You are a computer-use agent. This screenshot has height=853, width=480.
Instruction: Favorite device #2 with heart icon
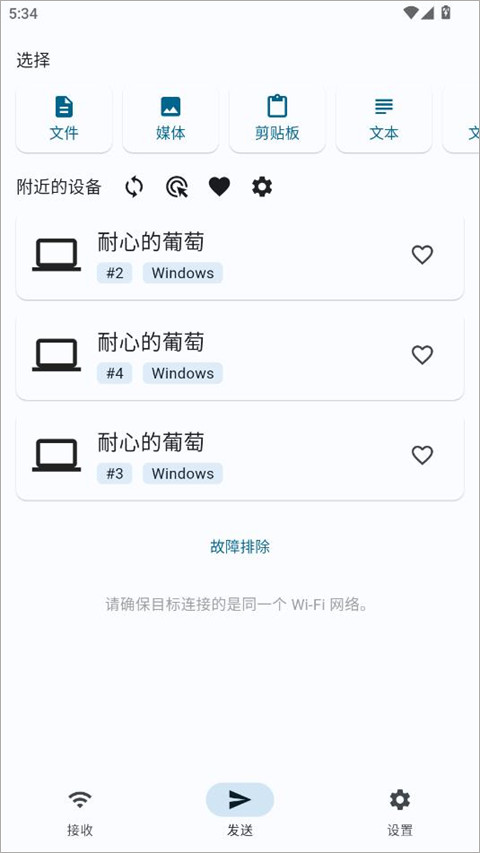[422, 255]
